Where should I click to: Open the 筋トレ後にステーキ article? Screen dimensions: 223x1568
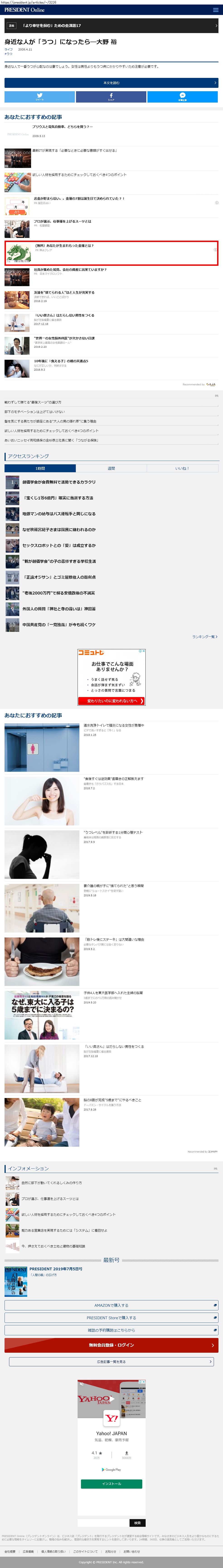coord(113,939)
